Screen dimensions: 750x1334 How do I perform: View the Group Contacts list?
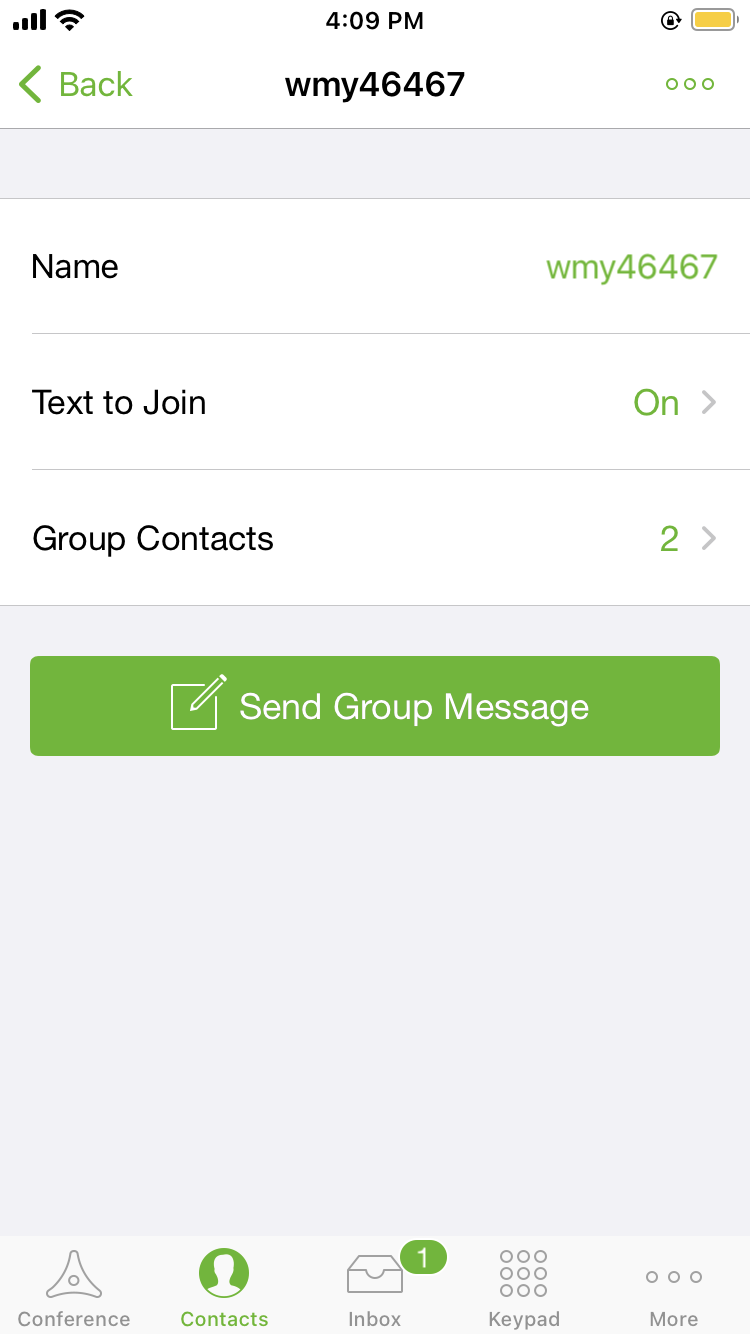375,538
